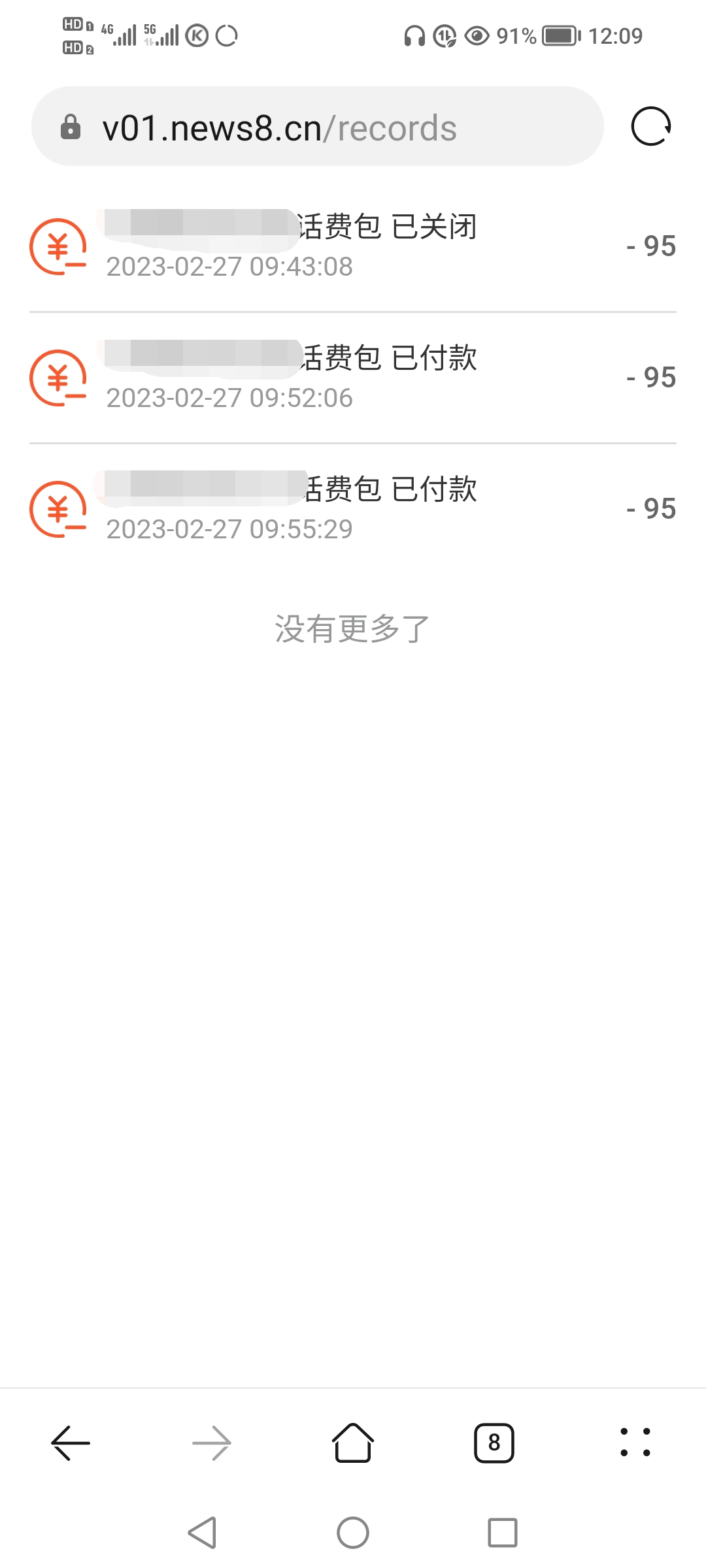The height and width of the screenshot is (1568, 706).
Task: Tap the system back triangle button
Action: pyautogui.click(x=202, y=1533)
